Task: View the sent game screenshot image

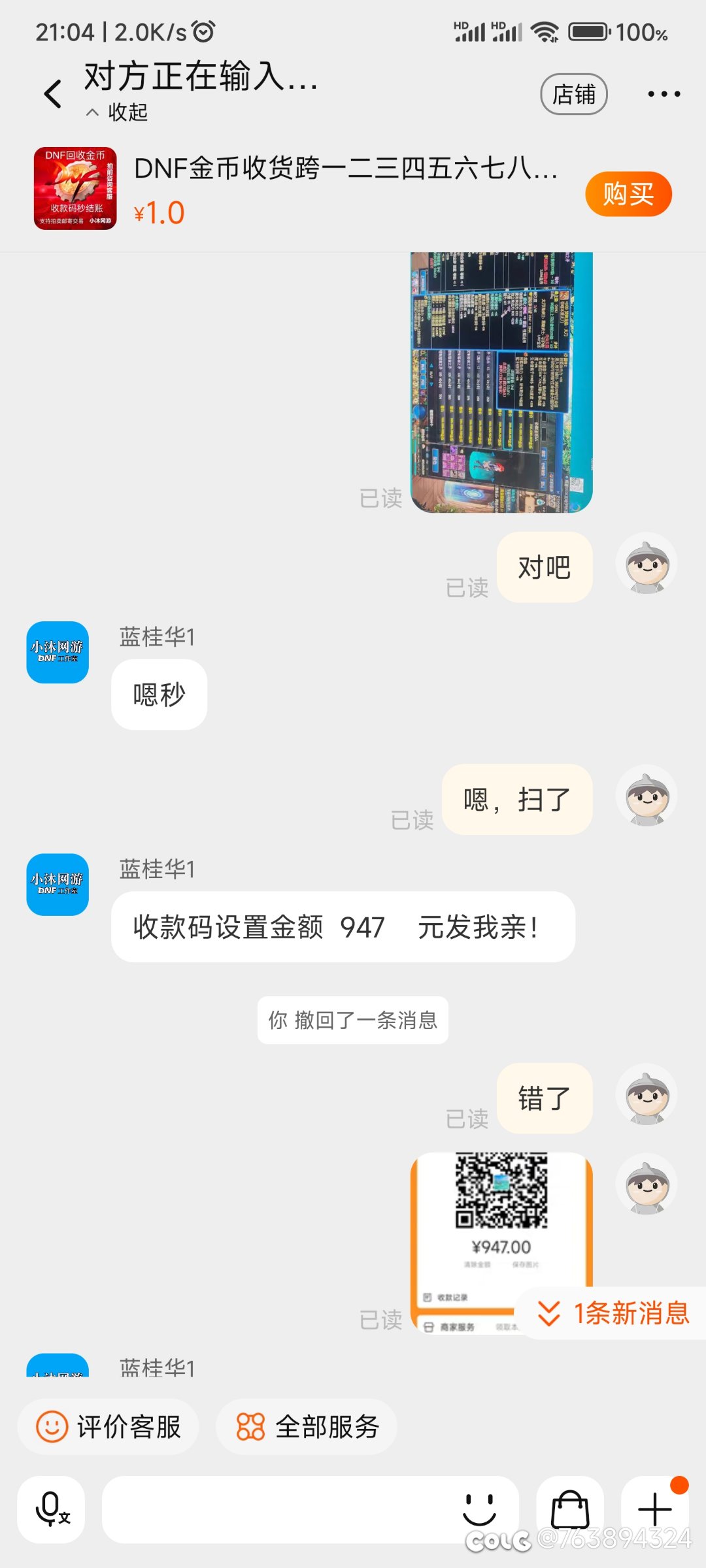Action: [x=501, y=382]
